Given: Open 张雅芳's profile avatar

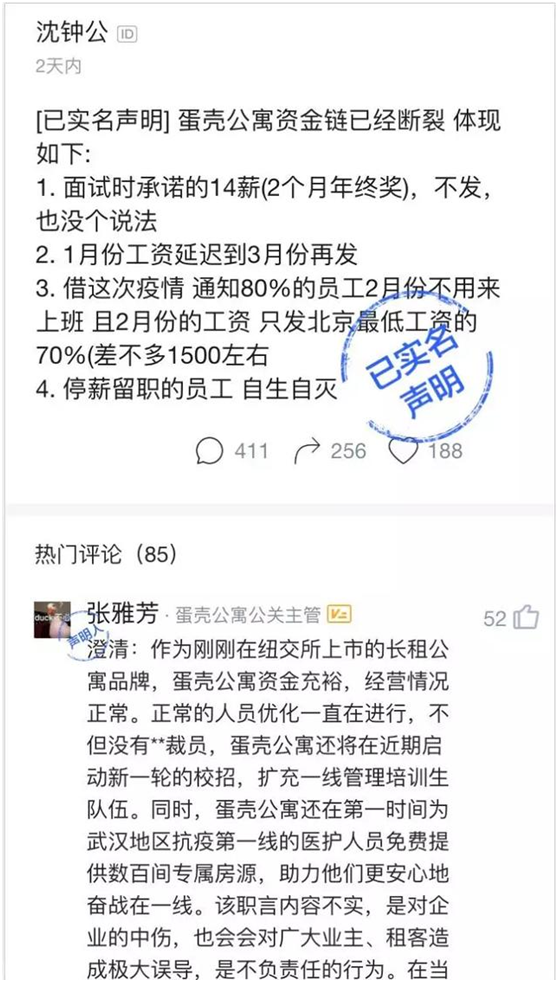Looking at the screenshot, I should (52, 619).
